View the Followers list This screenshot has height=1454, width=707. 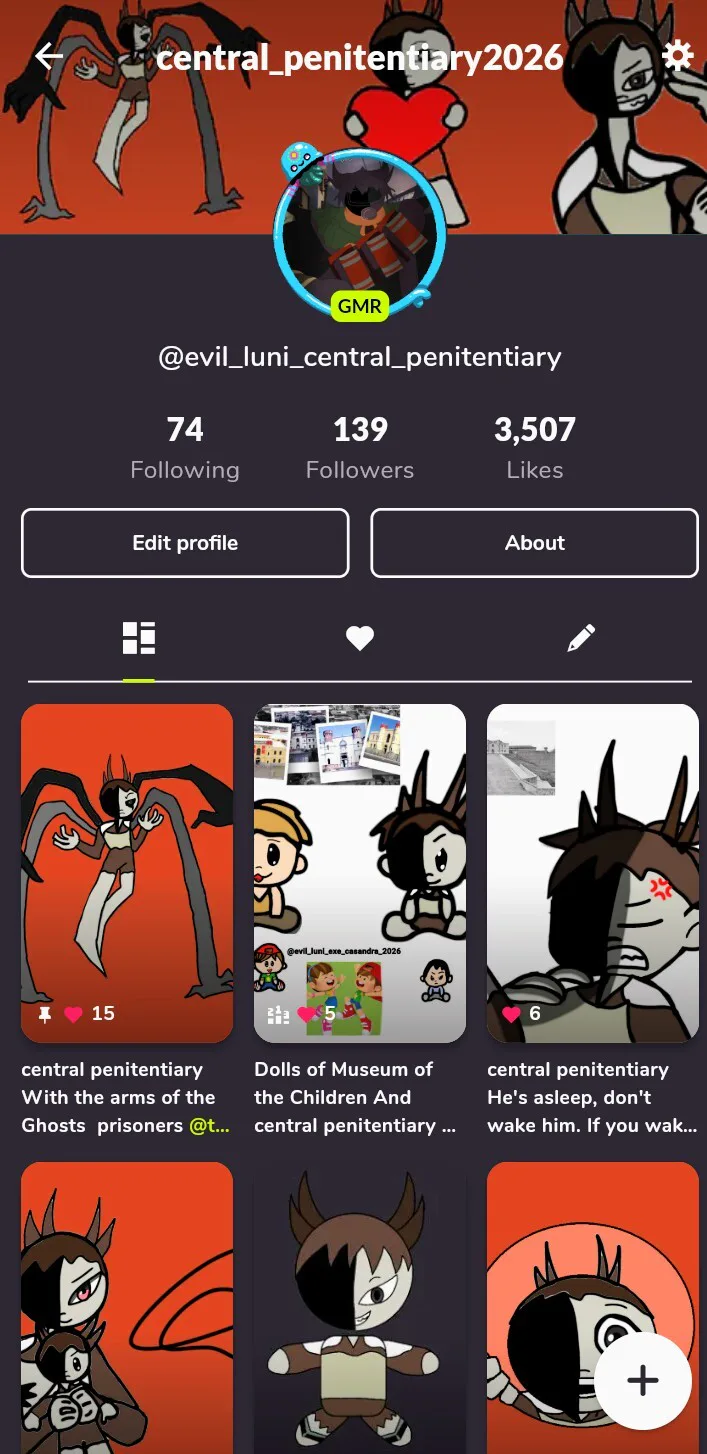tap(360, 448)
